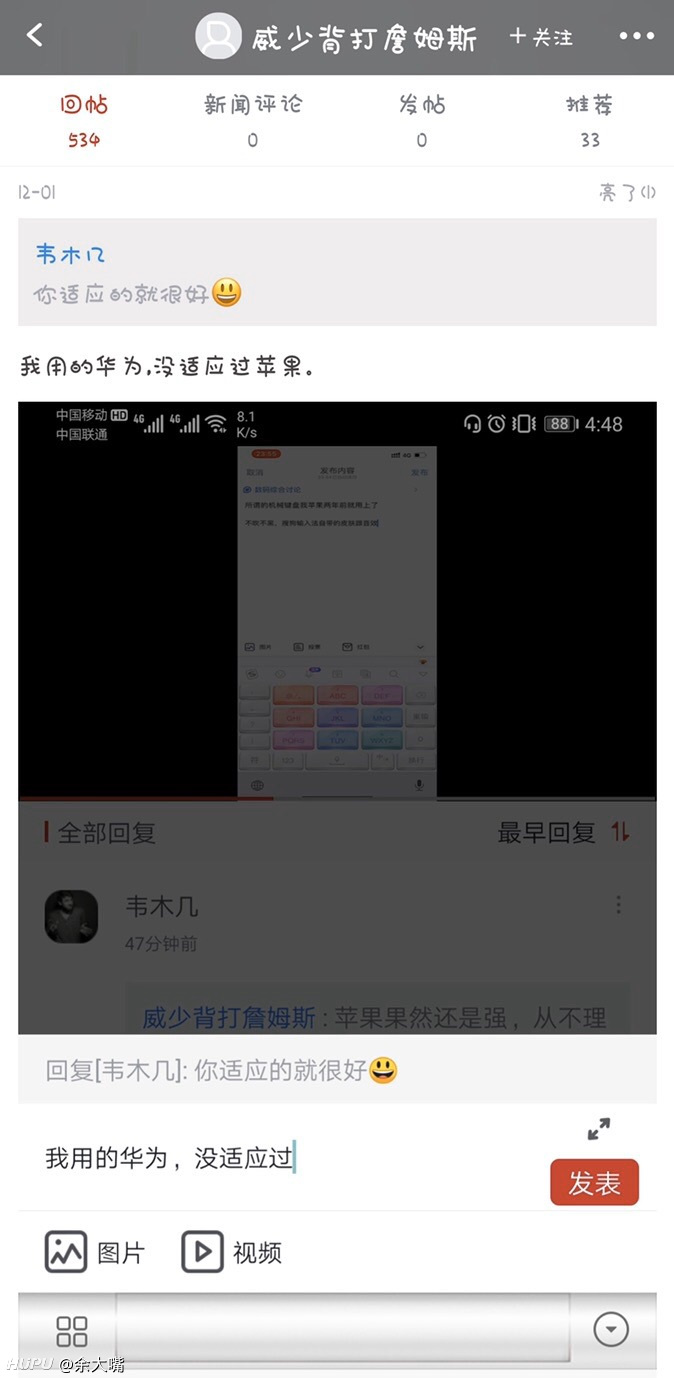Go back using the top-left arrow

click(35, 36)
